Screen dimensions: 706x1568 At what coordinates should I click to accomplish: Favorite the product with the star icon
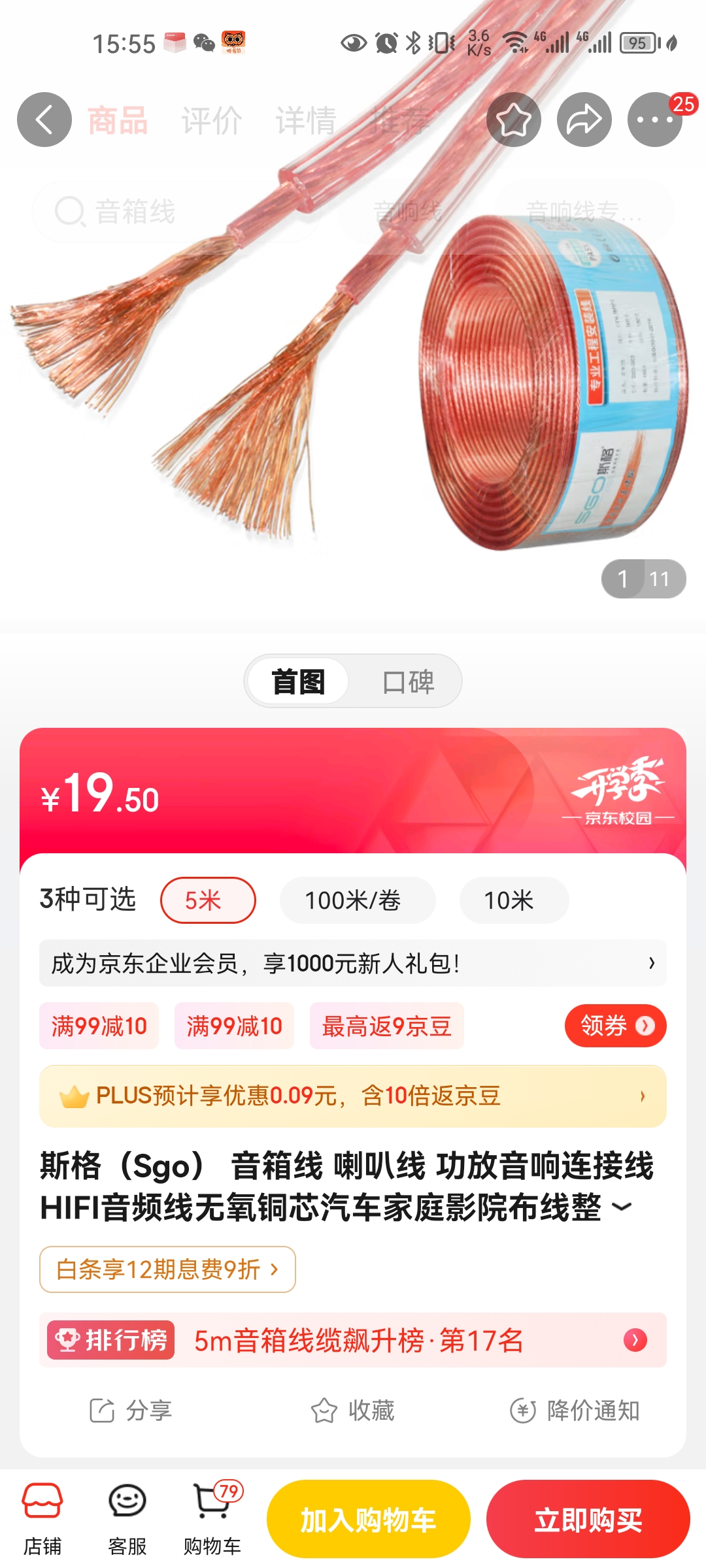tap(514, 120)
